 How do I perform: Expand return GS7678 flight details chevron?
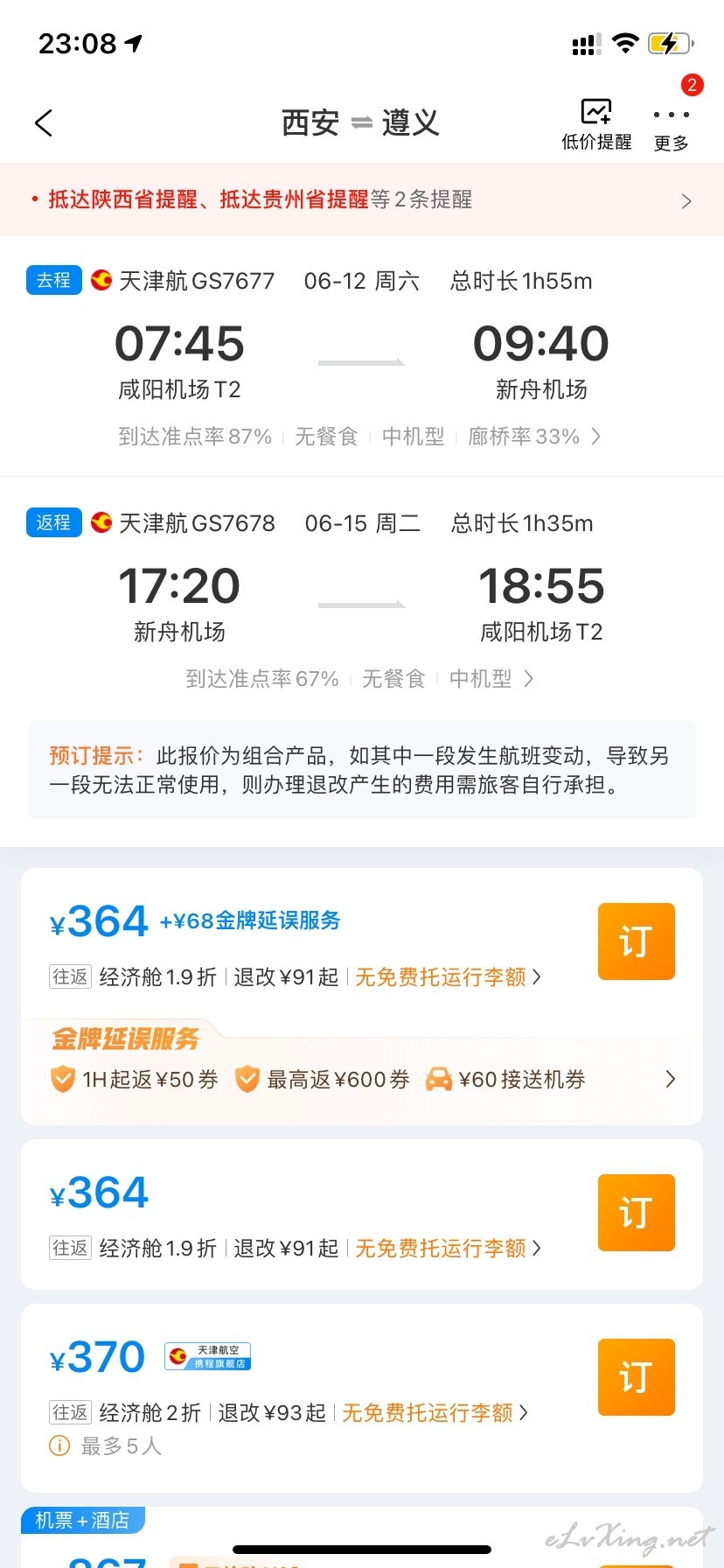(528, 679)
